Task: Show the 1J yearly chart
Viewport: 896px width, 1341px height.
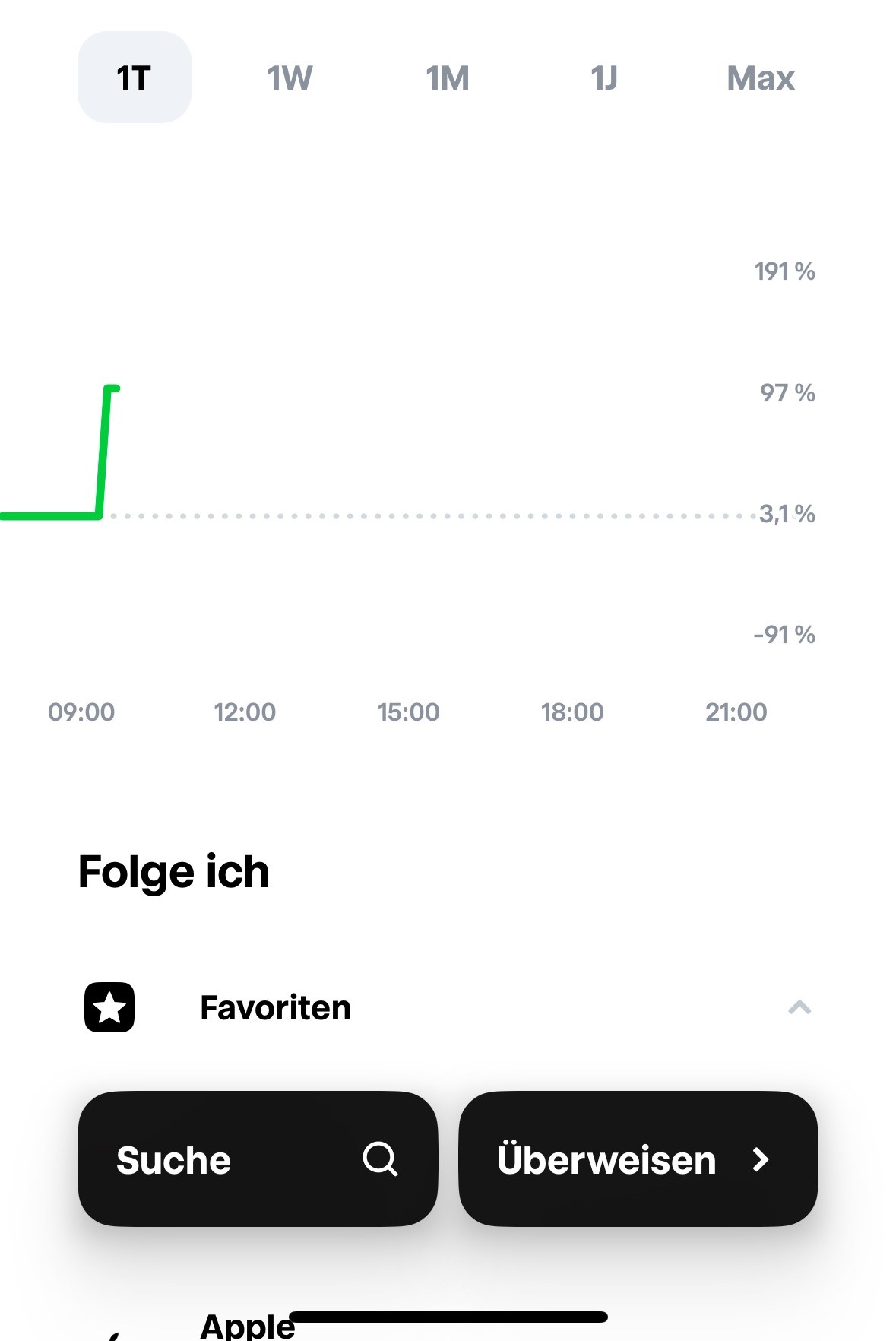Action: click(604, 78)
